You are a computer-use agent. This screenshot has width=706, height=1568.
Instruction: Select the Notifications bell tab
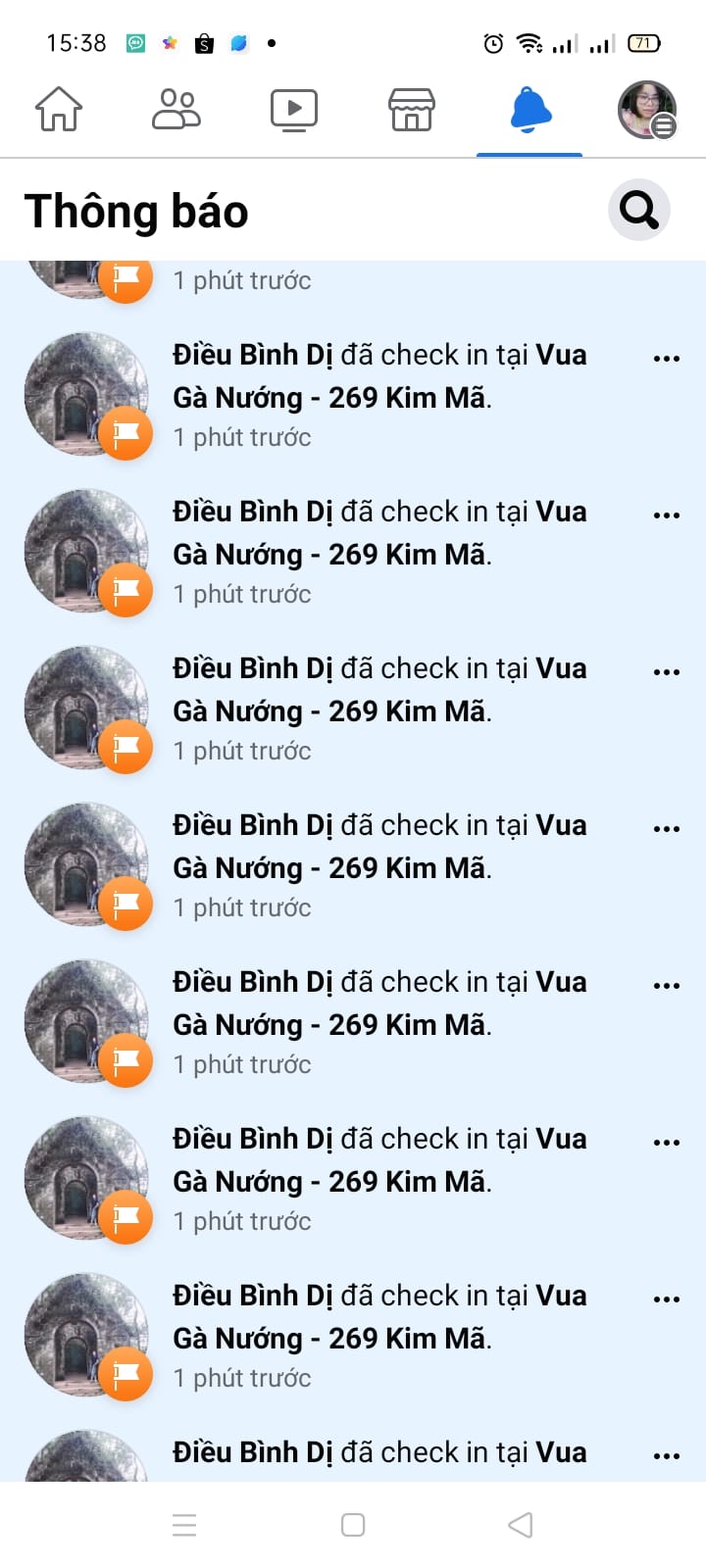coord(530,110)
